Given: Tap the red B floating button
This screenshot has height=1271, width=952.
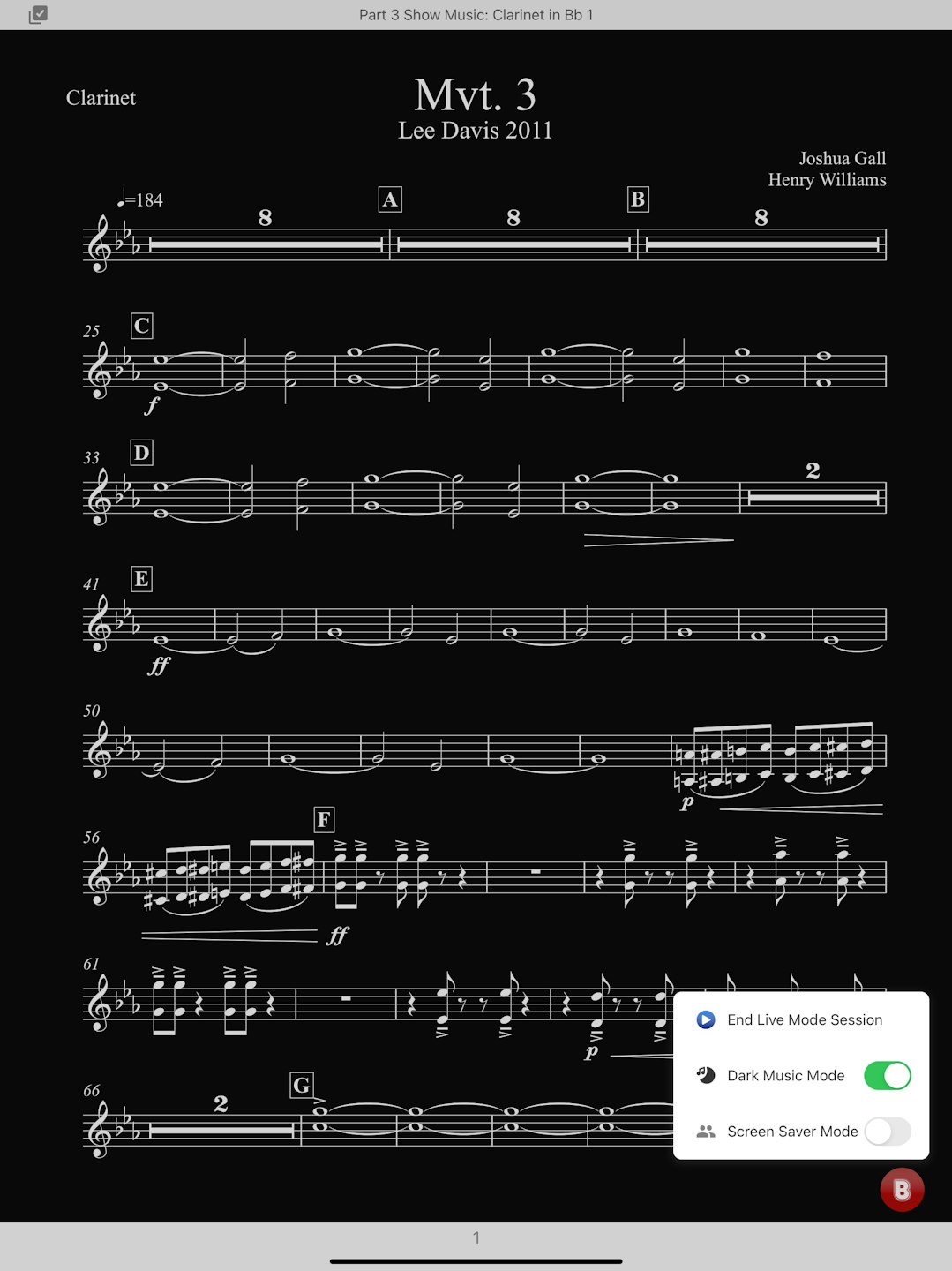Looking at the screenshot, I should coord(902,1189).
